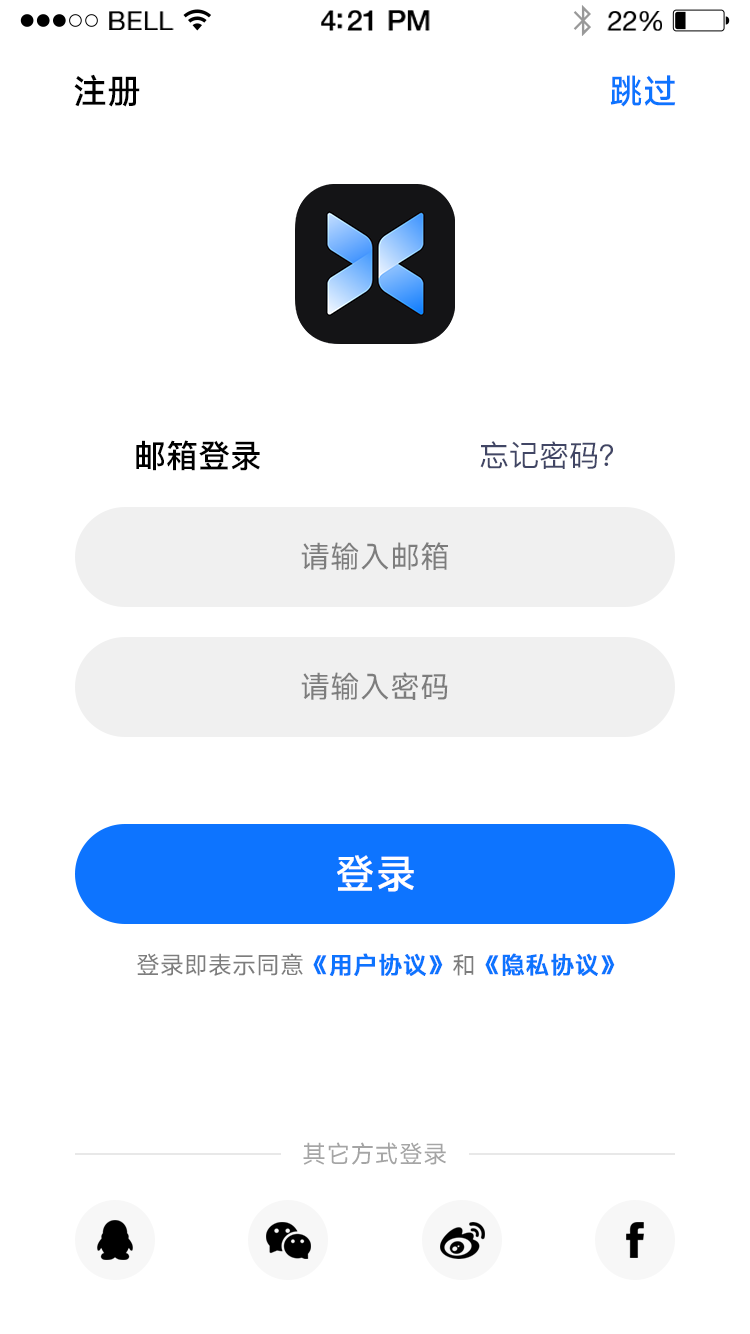Sign in with QQ penguin icon
The height and width of the screenshot is (1334, 750).
pos(115,1240)
